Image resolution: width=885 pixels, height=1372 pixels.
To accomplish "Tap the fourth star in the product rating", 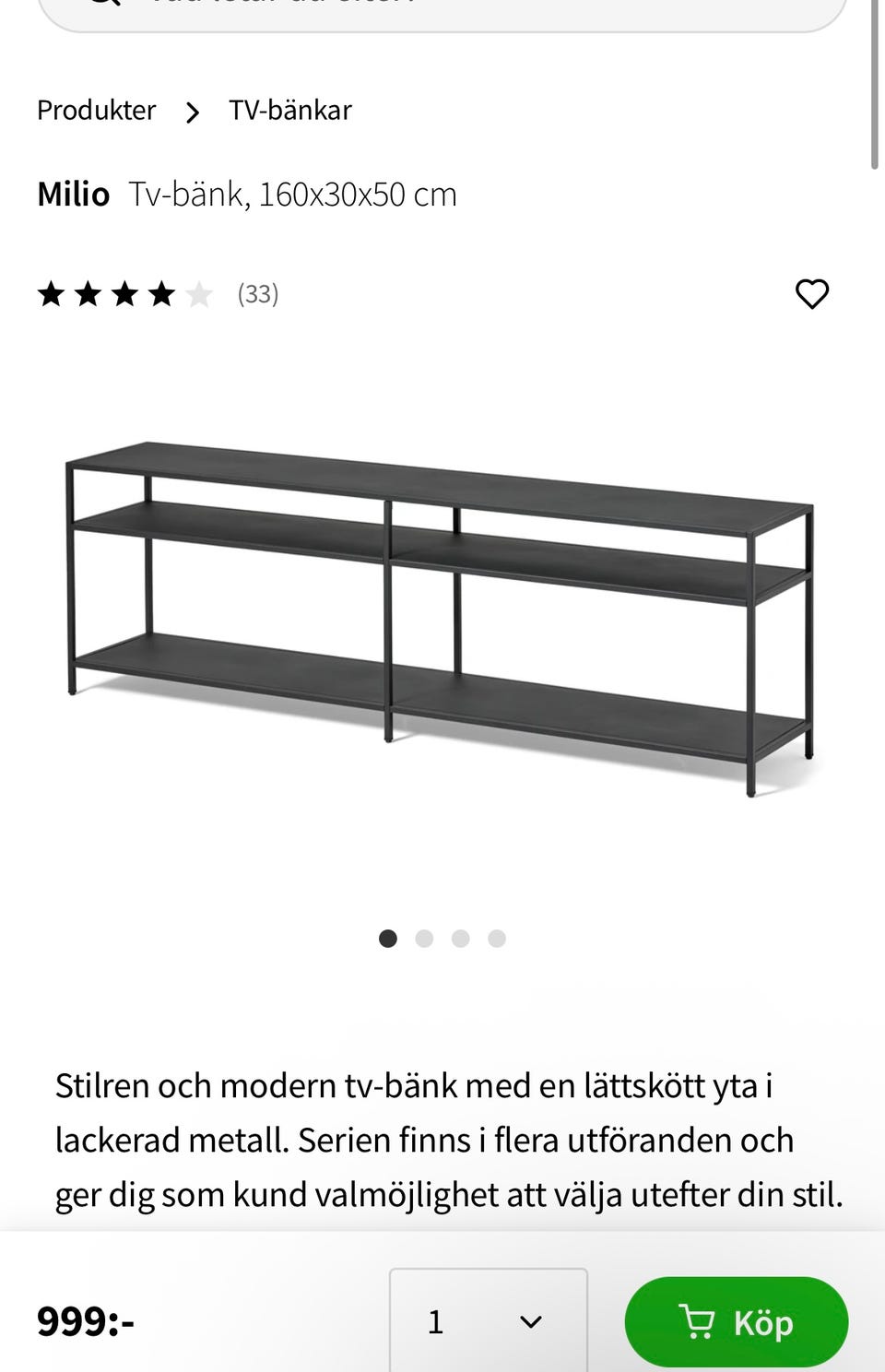I will pyautogui.click(x=163, y=294).
